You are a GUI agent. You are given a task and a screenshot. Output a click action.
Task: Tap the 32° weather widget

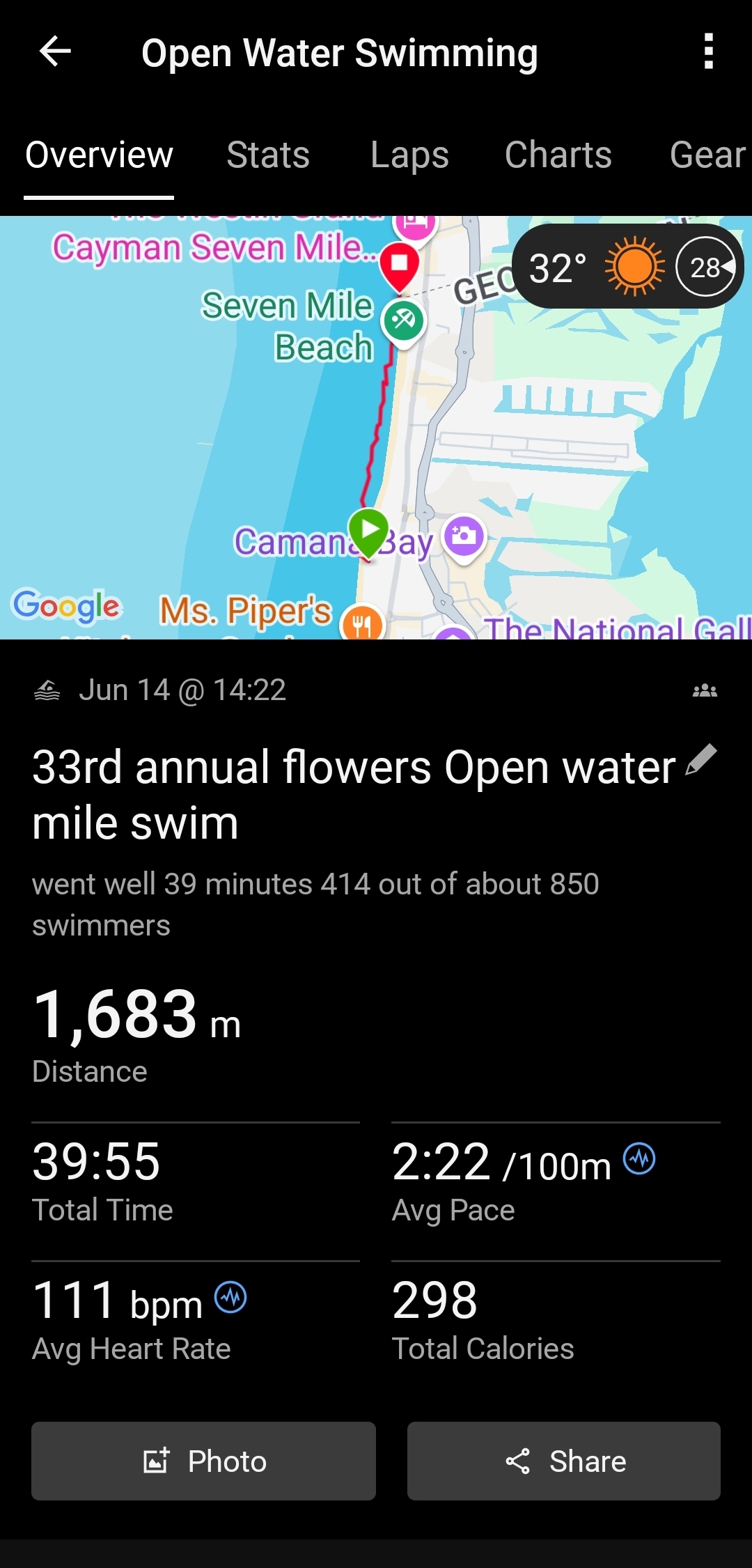point(628,267)
